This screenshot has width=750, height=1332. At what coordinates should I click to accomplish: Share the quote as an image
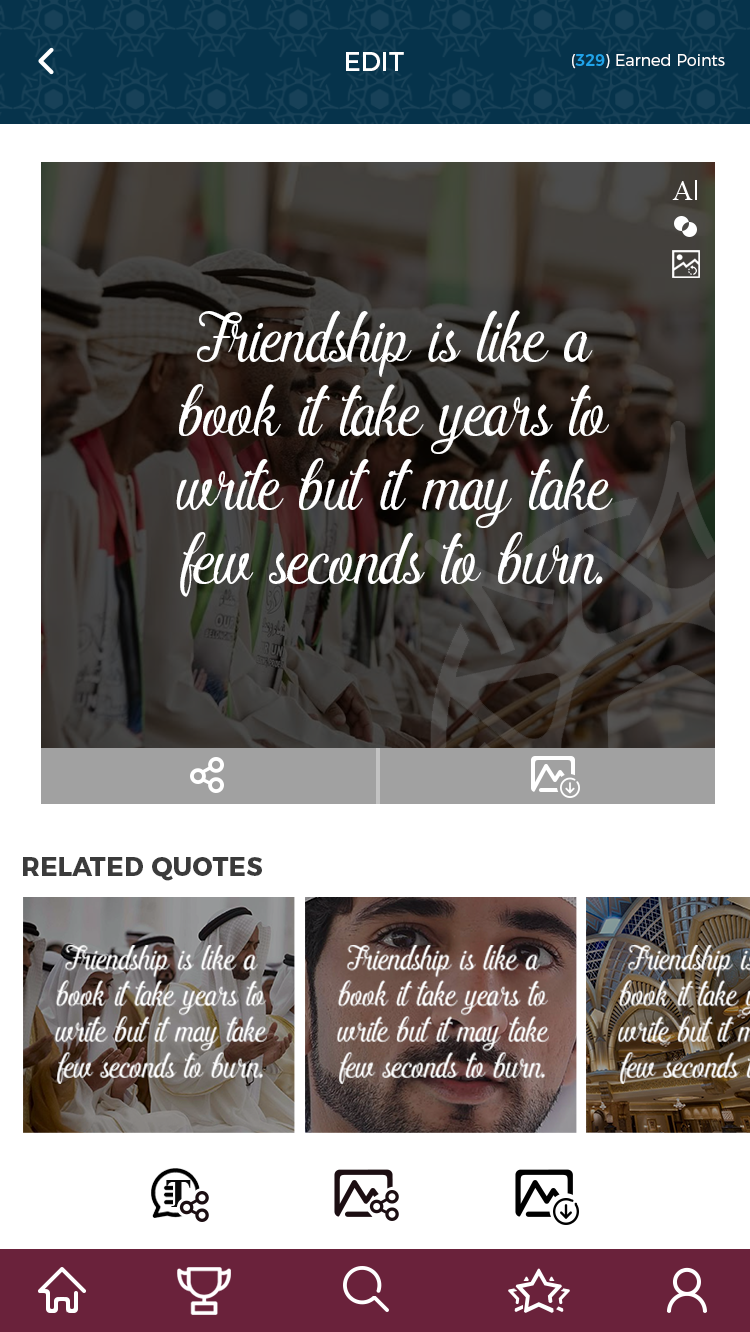click(366, 1195)
